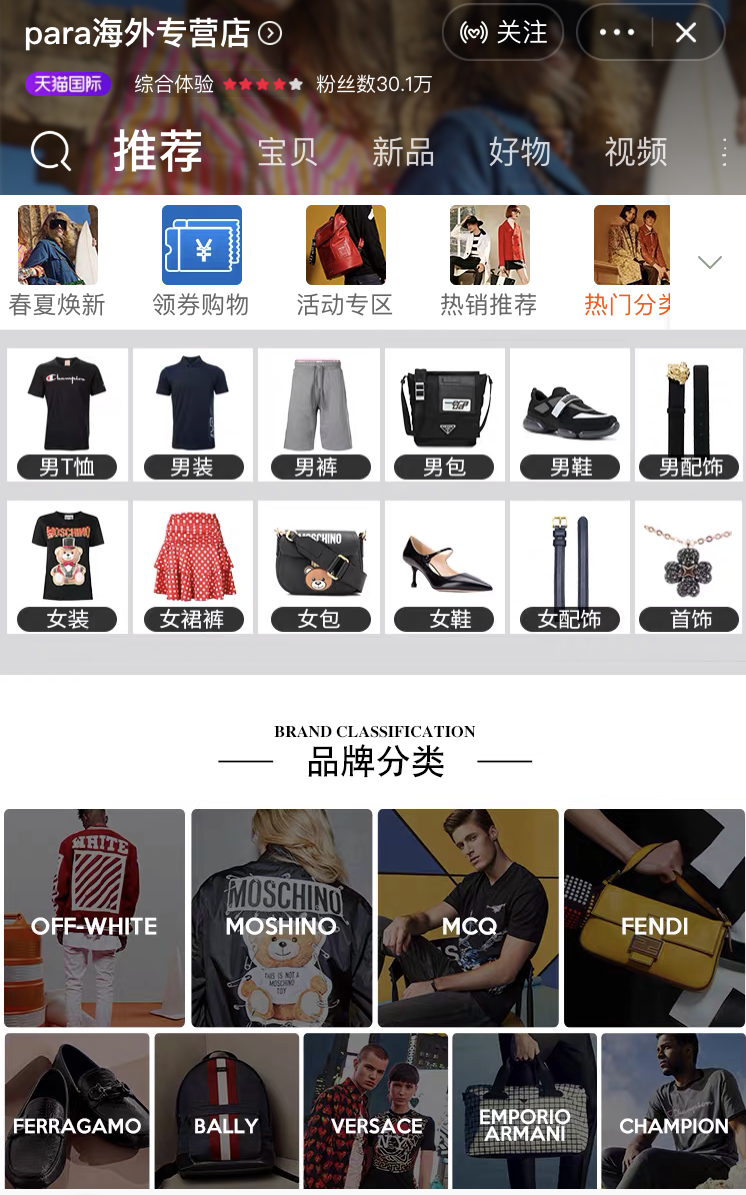Open the 首饰 jewelry category
Screen dimensions: 746x1195
(689, 566)
